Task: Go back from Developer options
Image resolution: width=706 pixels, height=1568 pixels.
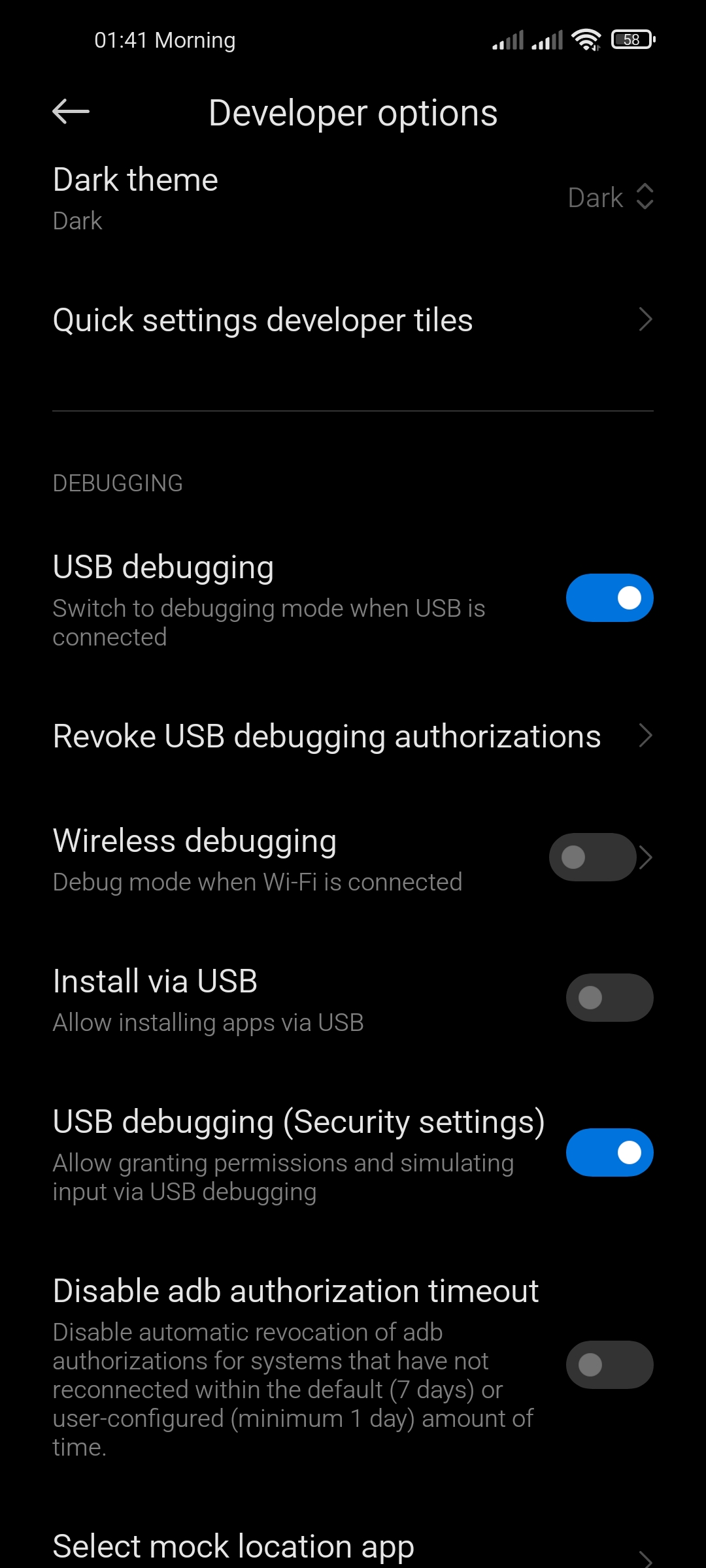Action: 71,112
